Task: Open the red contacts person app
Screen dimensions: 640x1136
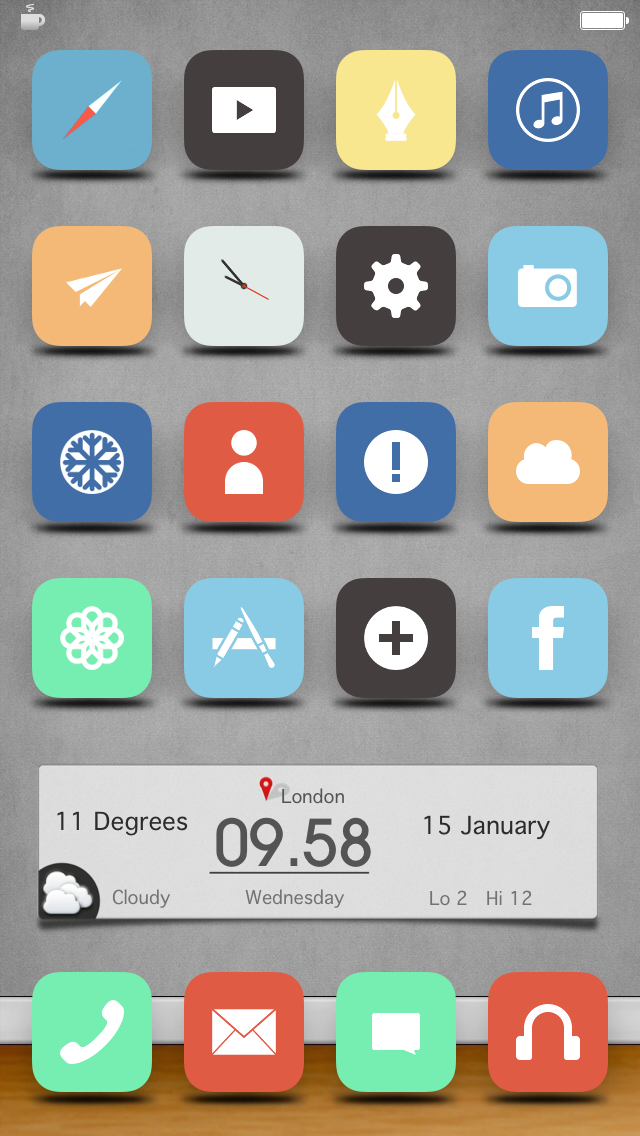Action: pos(244,462)
